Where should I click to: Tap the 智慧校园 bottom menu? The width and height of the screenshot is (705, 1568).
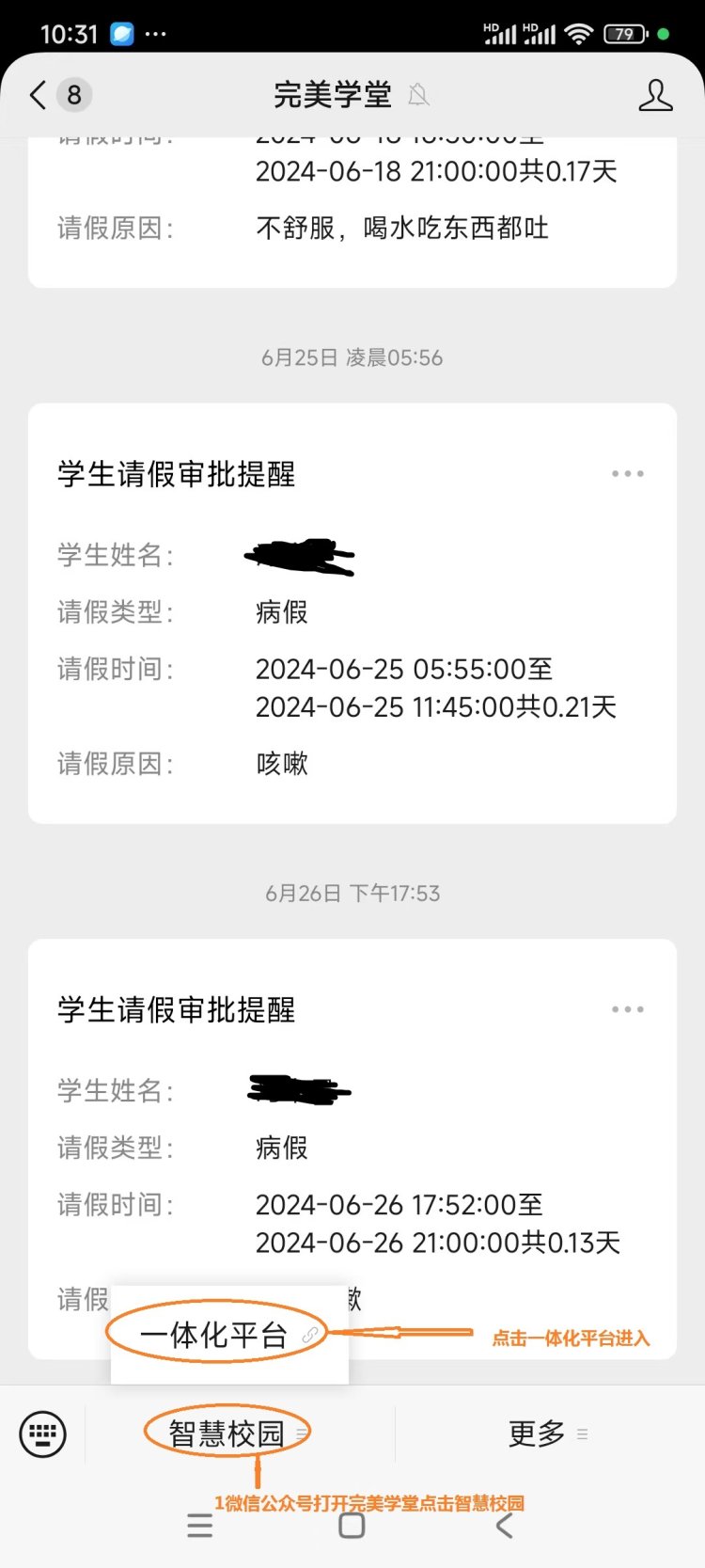227,1433
